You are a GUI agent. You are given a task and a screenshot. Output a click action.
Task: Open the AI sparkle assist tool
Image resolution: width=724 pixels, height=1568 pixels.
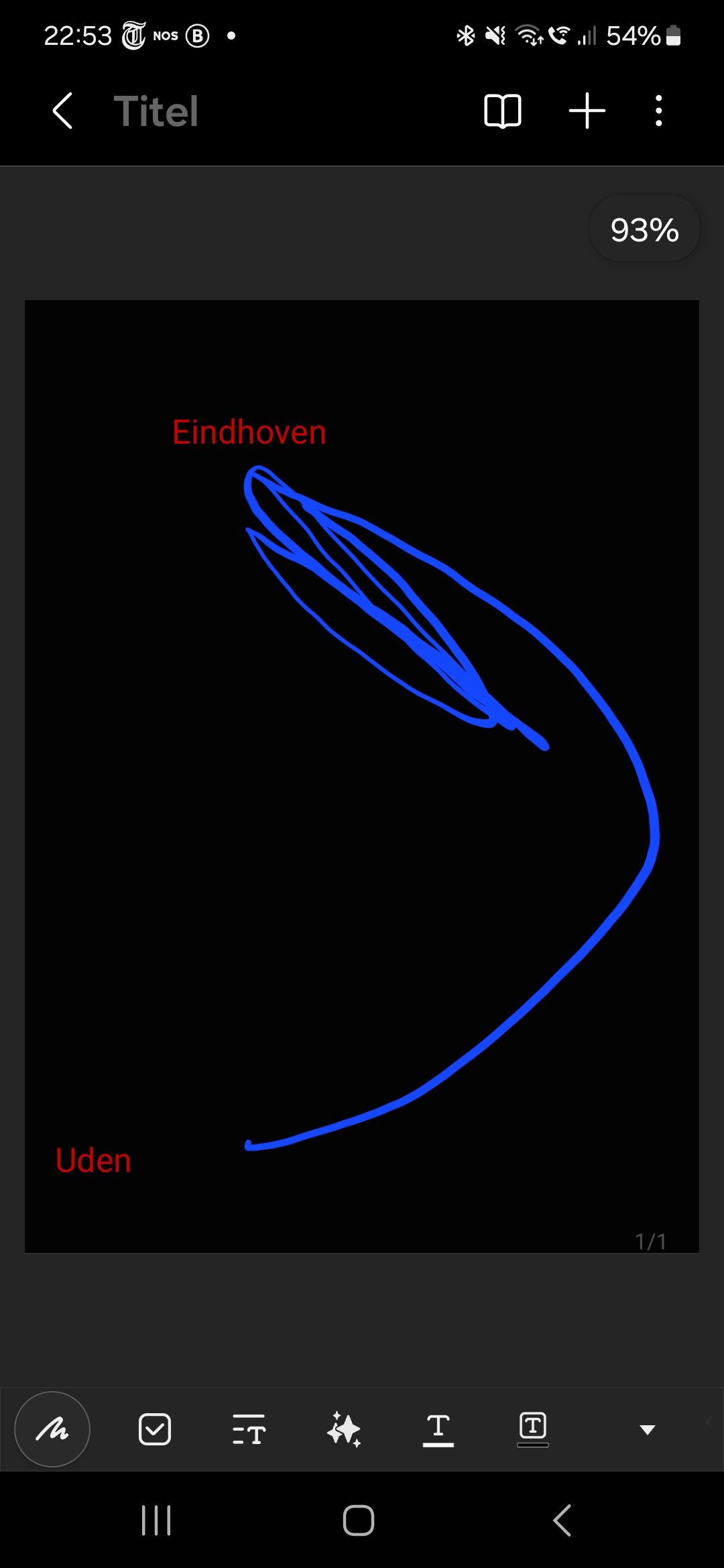pos(344,1429)
